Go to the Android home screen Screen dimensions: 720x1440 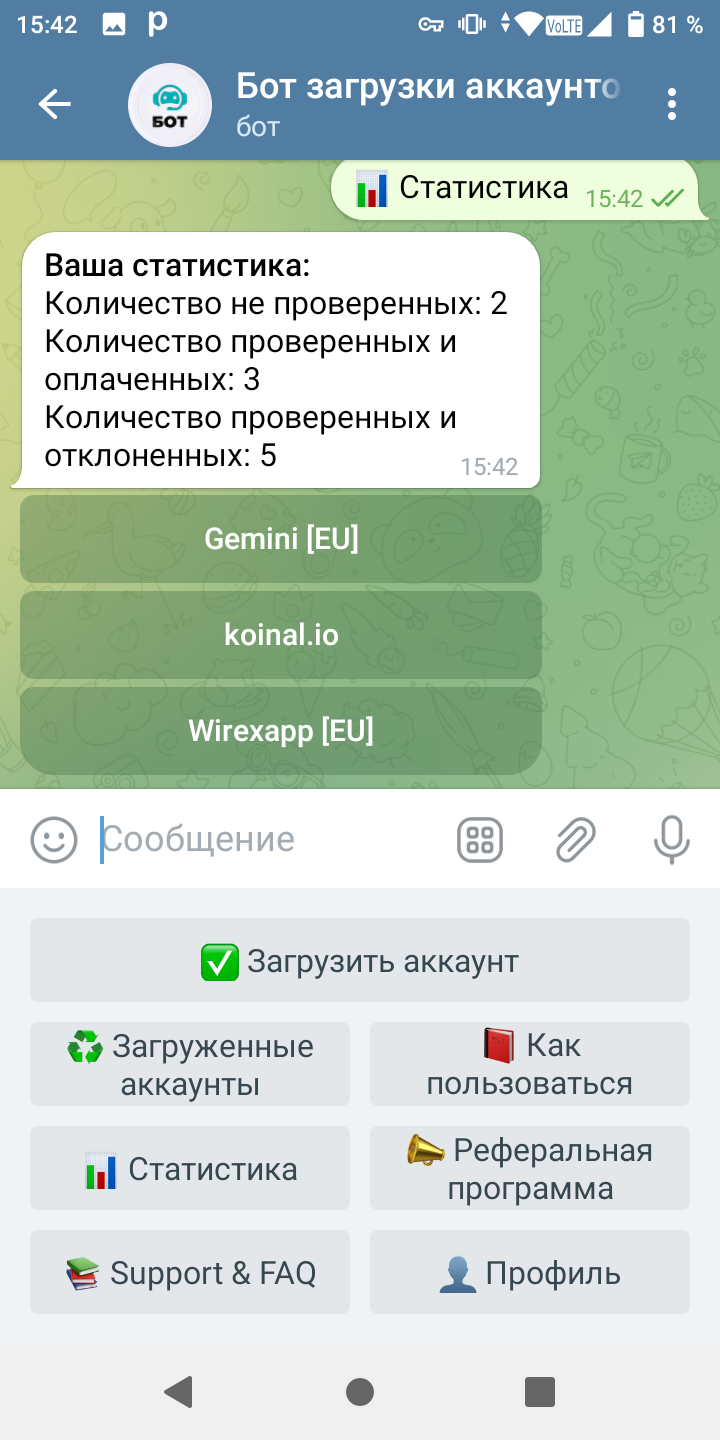(360, 1391)
